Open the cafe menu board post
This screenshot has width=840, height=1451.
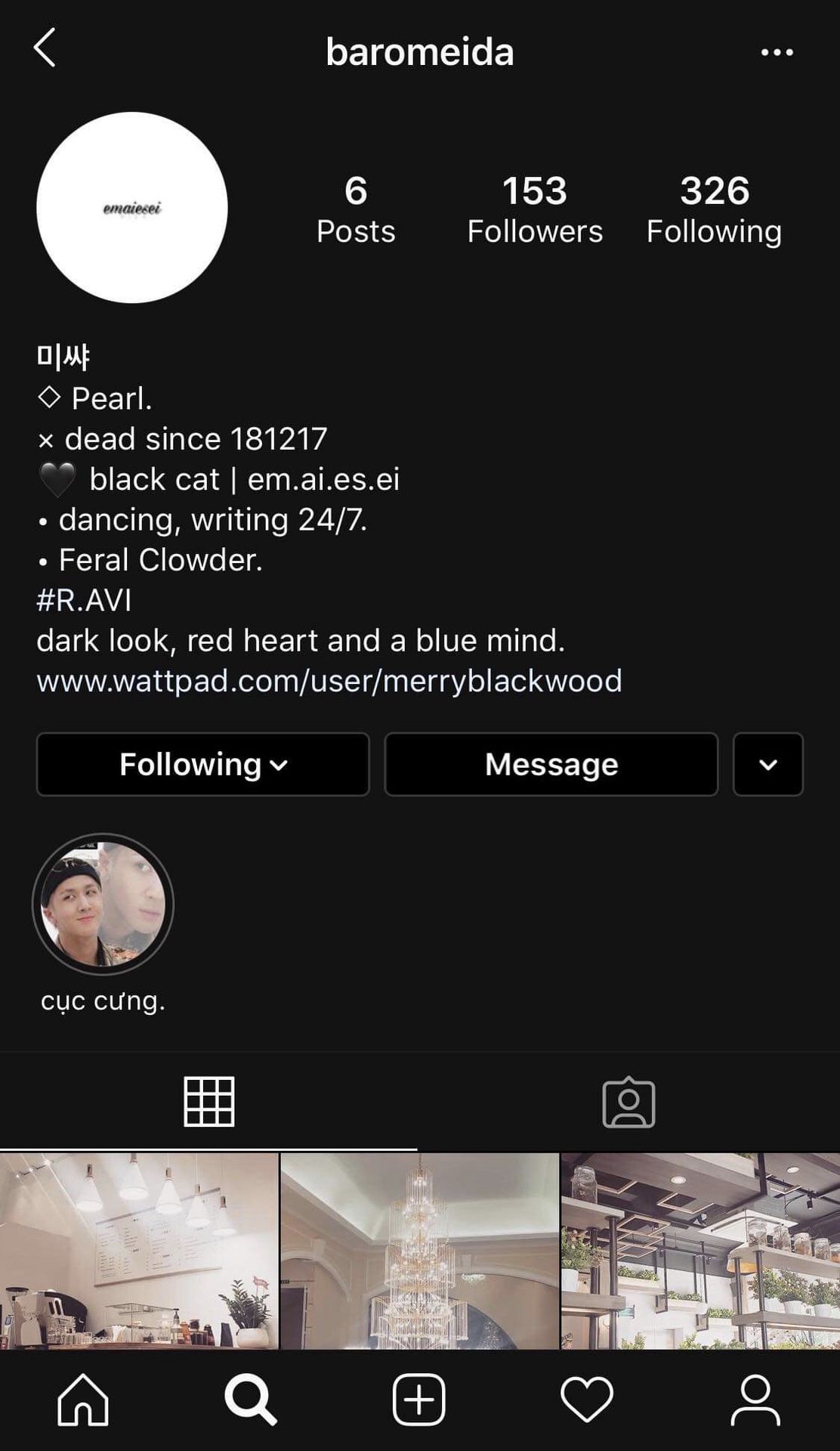point(139,1251)
